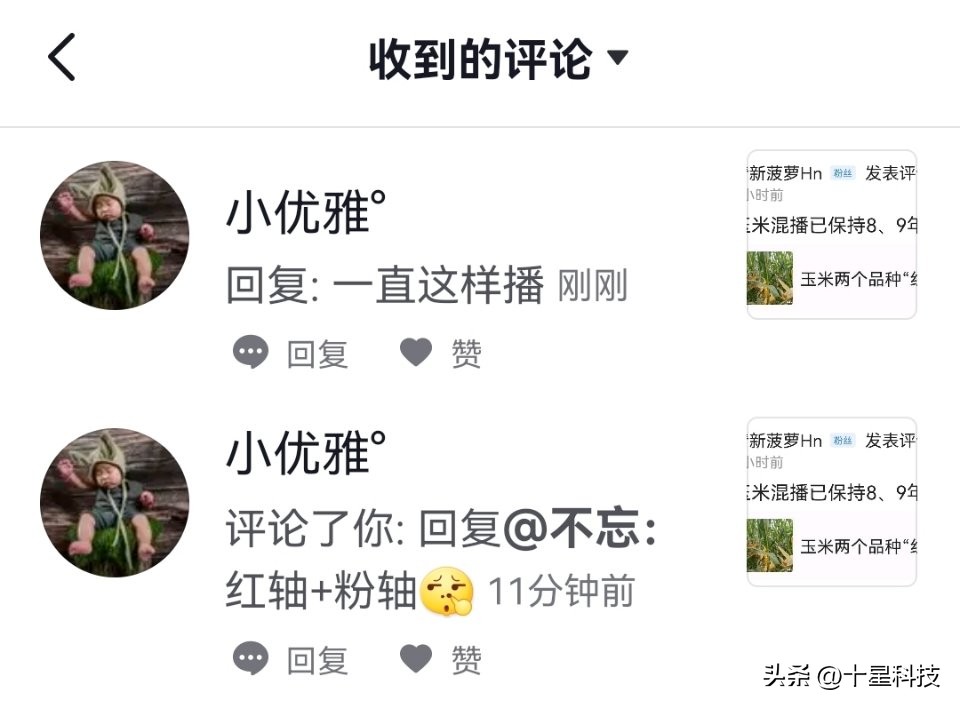Open post thumbnail beside 红轴+粉轴 comment
The width and height of the screenshot is (960, 708).
(831, 502)
